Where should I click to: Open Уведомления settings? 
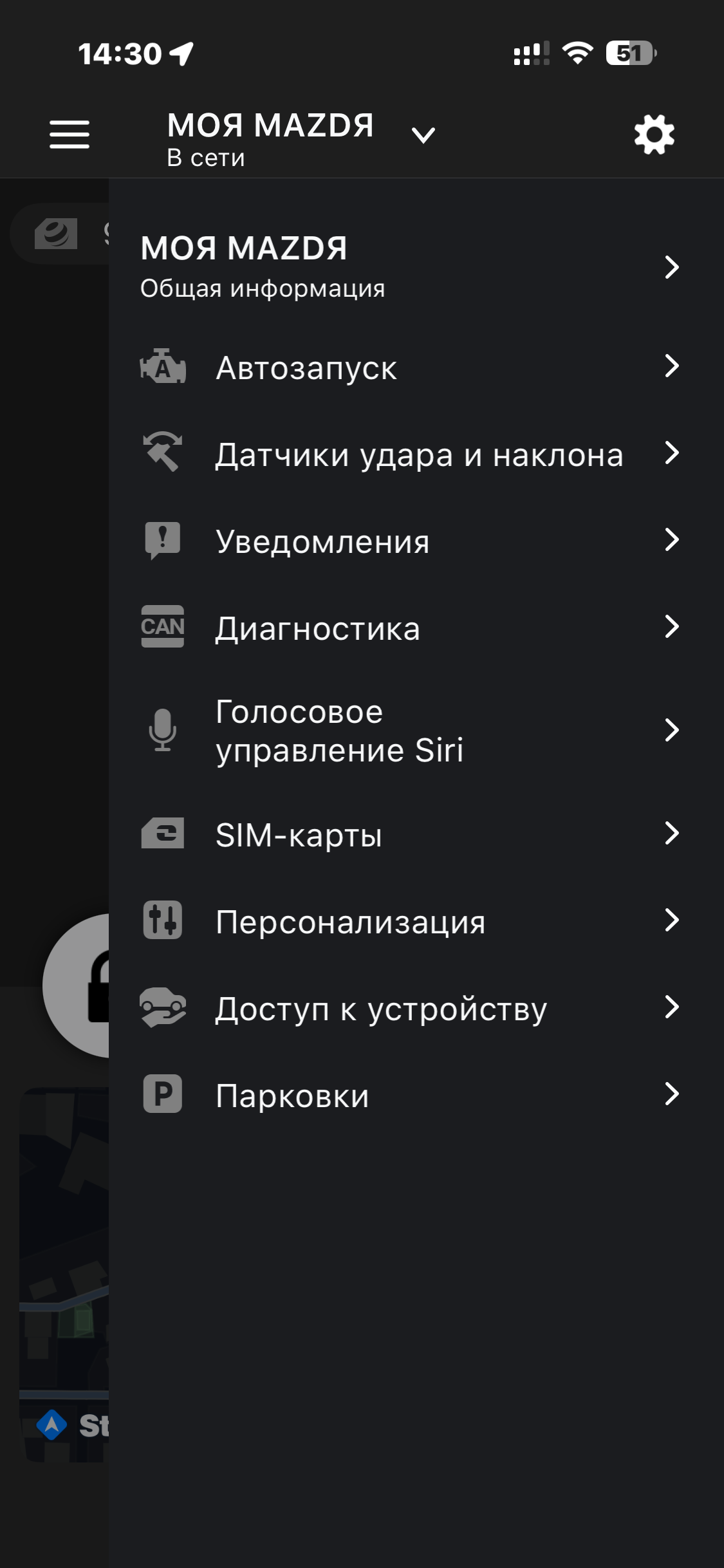[x=409, y=541]
